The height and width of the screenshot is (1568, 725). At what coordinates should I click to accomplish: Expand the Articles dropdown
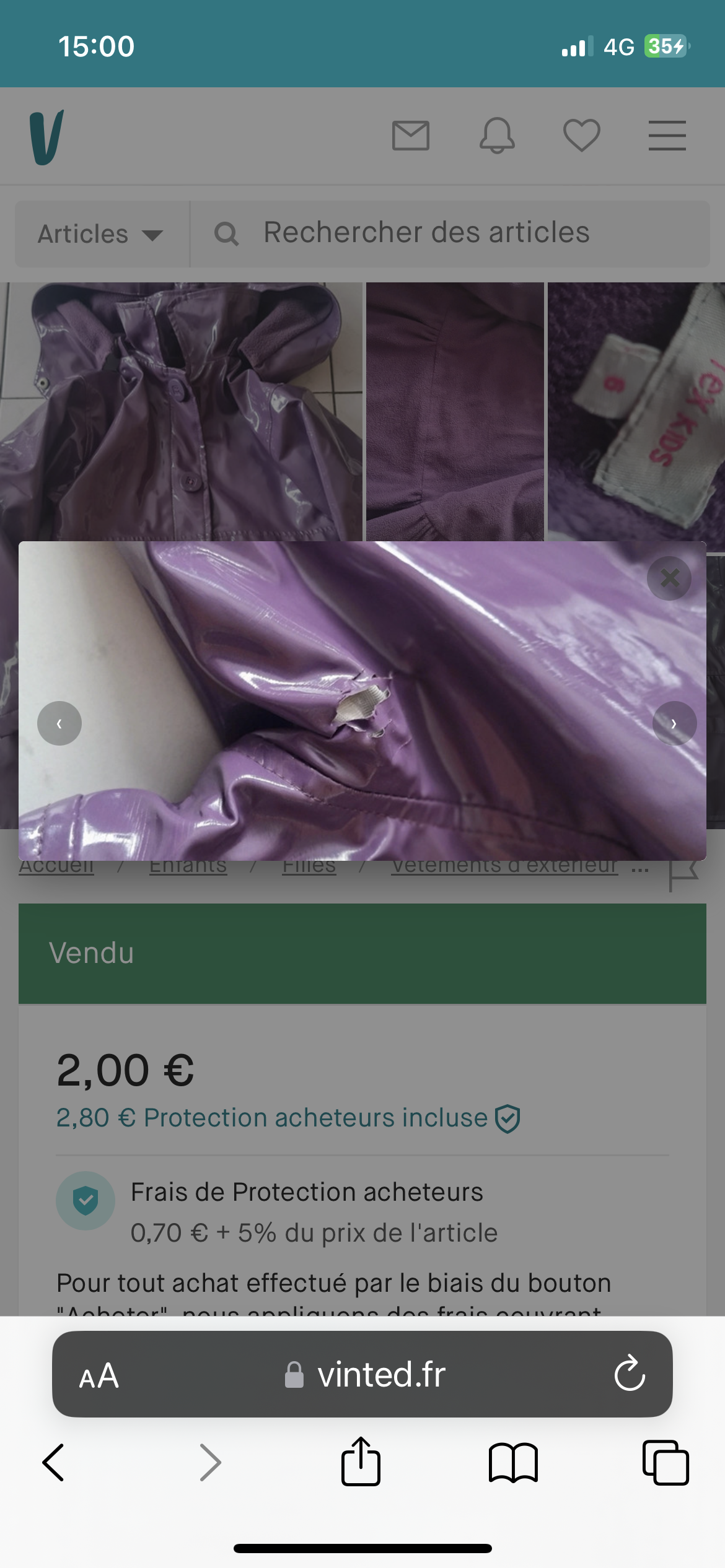[102, 234]
